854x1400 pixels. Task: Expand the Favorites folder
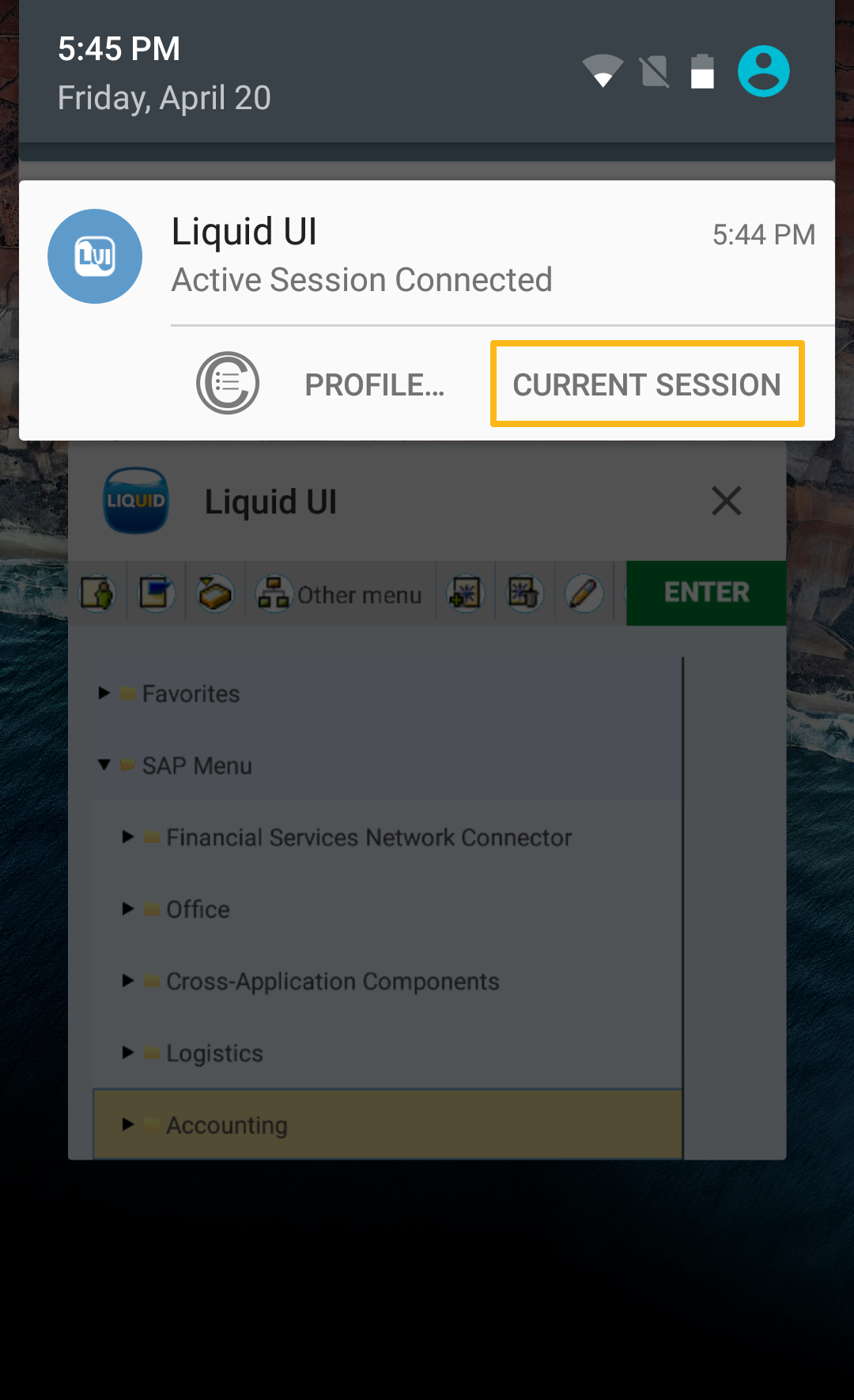[104, 693]
